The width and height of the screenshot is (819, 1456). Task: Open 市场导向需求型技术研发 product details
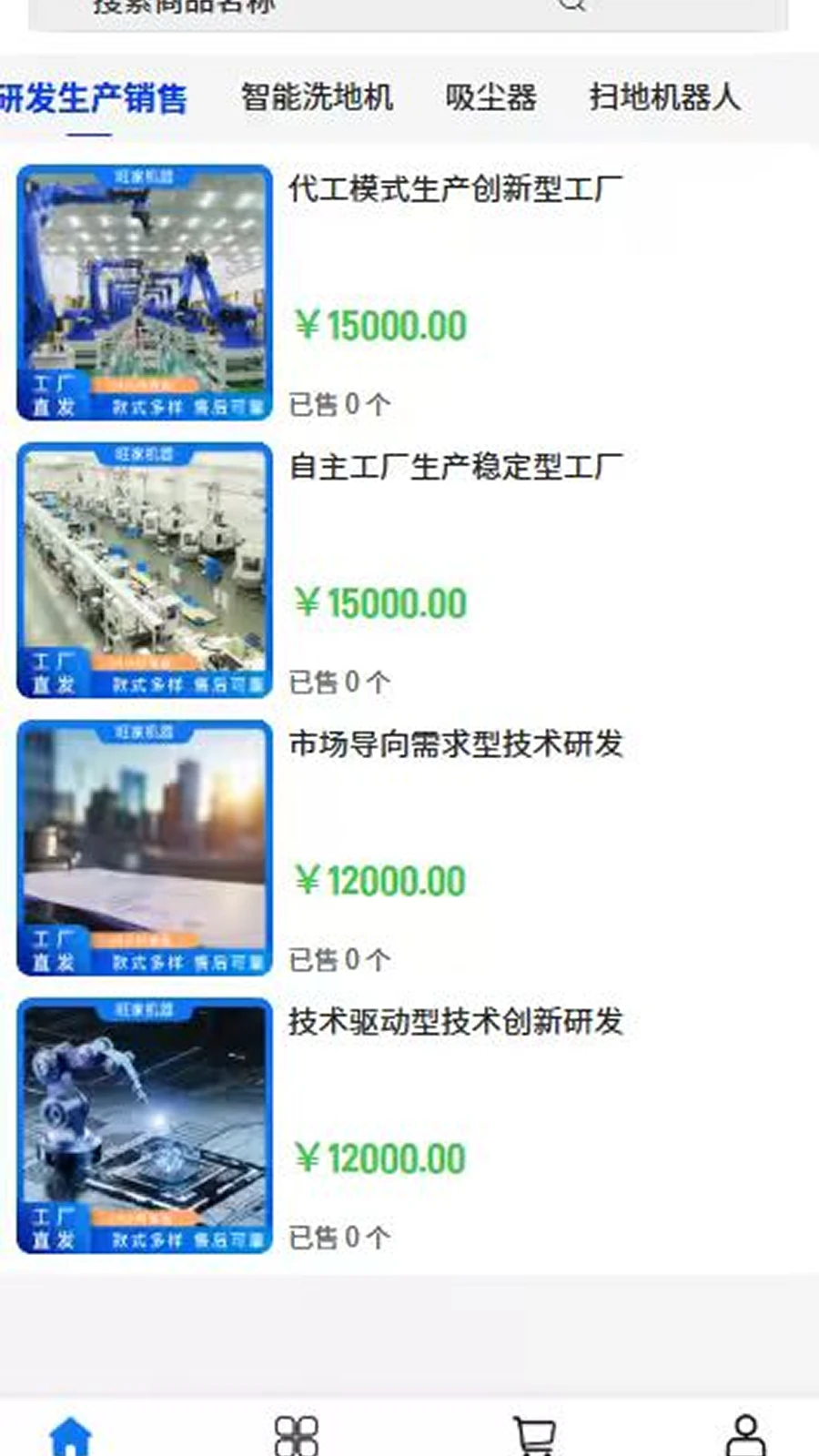pos(455,744)
